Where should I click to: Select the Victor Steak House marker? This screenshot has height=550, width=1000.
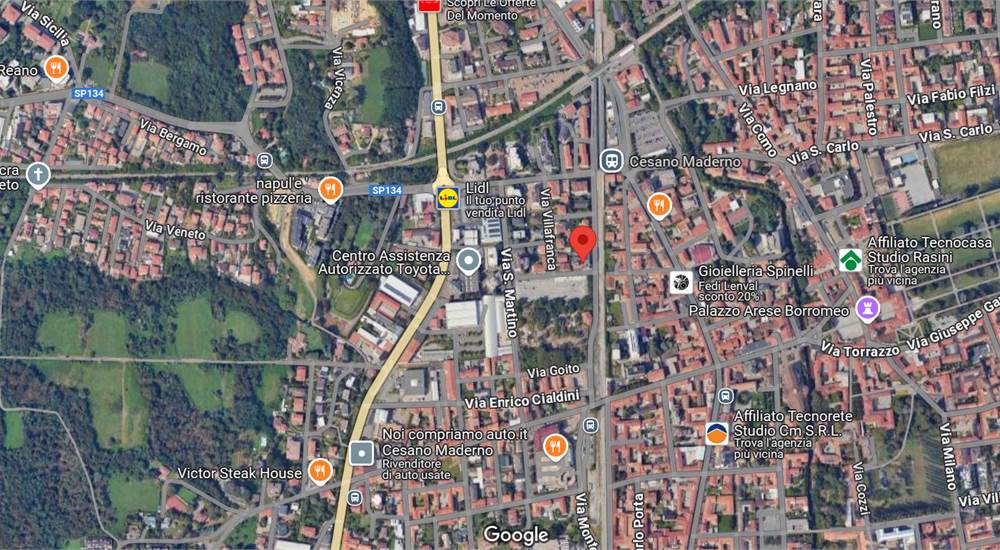click(320, 472)
